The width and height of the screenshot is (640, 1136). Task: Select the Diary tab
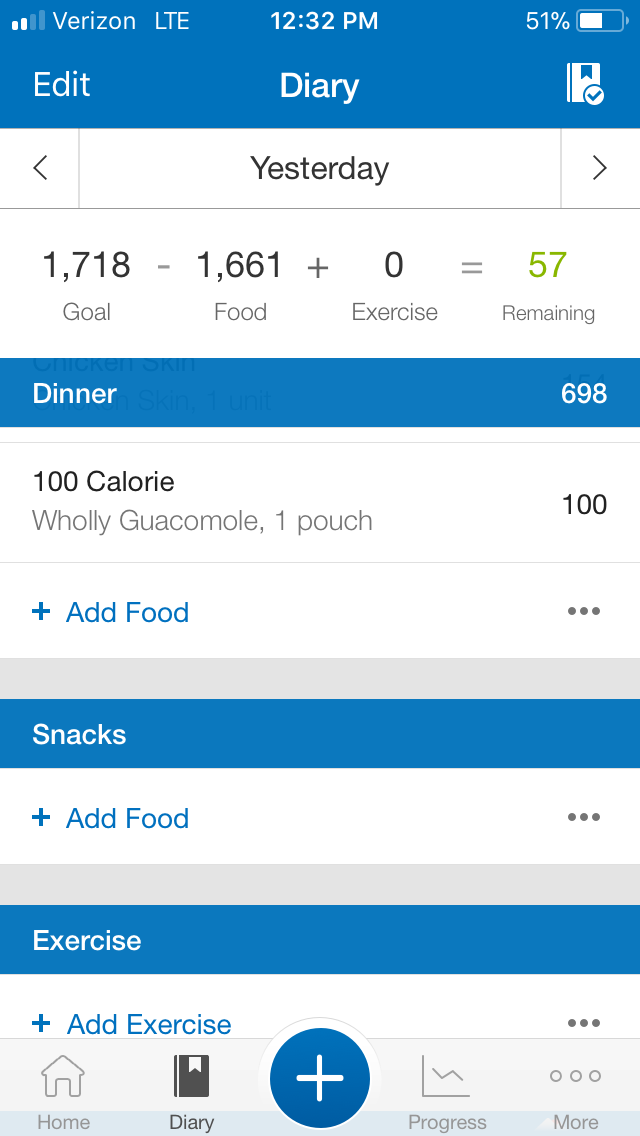pyautogui.click(x=191, y=1090)
